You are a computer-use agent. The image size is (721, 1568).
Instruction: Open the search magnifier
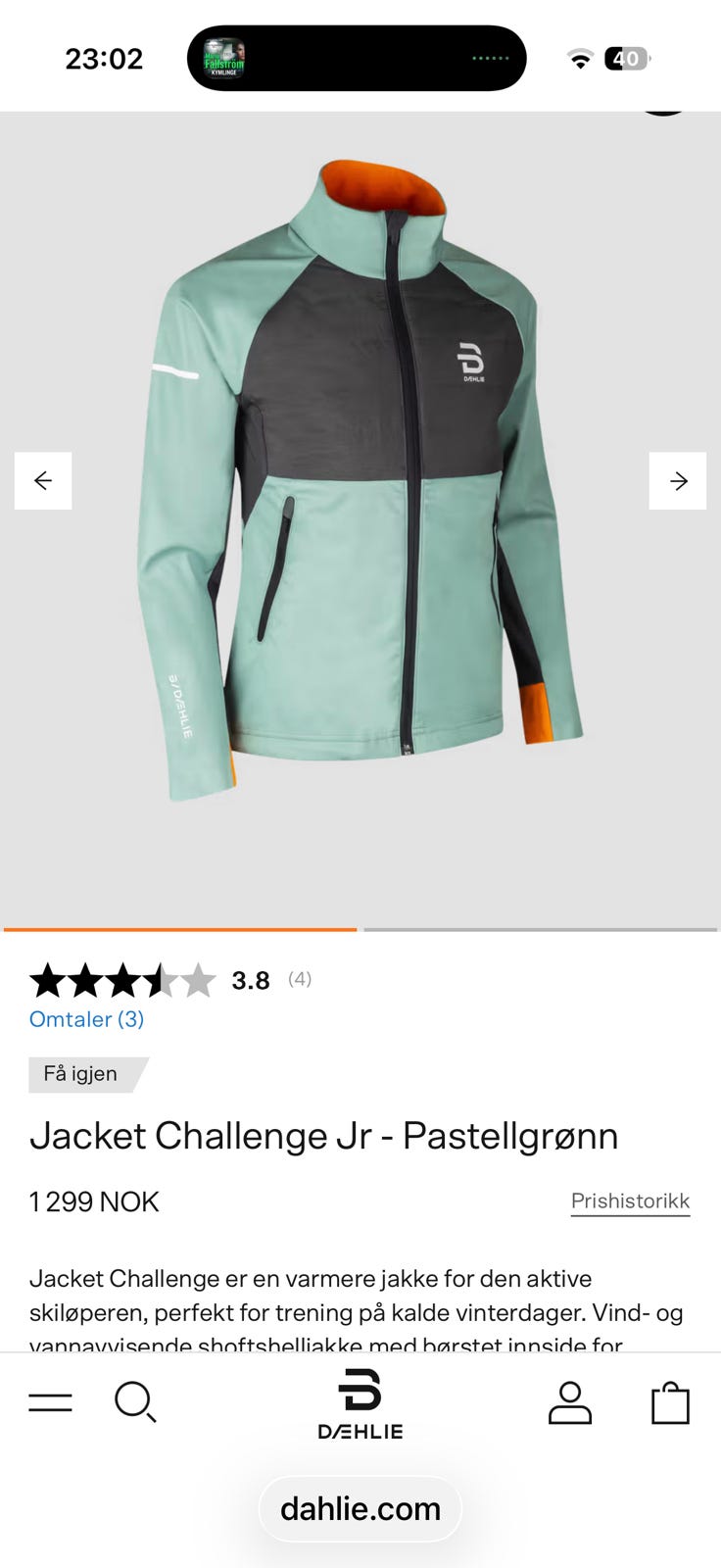pos(135,1402)
